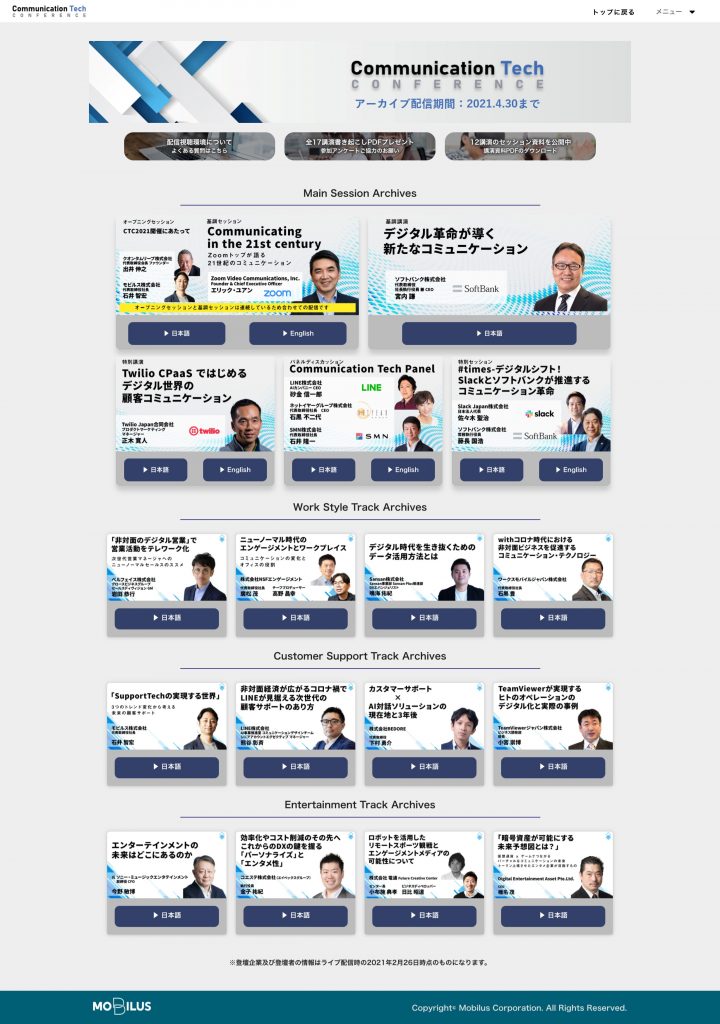
Task: Expand the メニュー dropdown
Action: [x=683, y=12]
